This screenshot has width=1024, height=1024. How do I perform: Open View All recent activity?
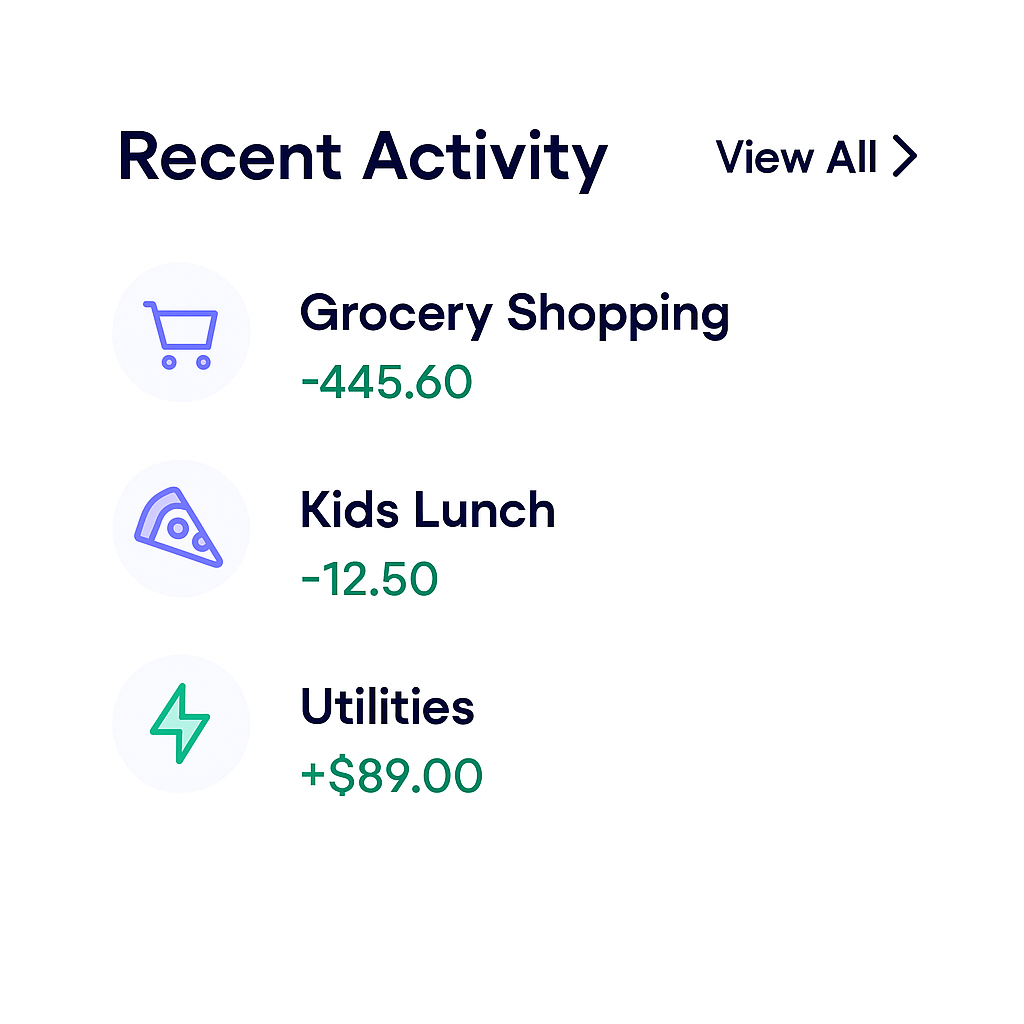[x=815, y=158]
